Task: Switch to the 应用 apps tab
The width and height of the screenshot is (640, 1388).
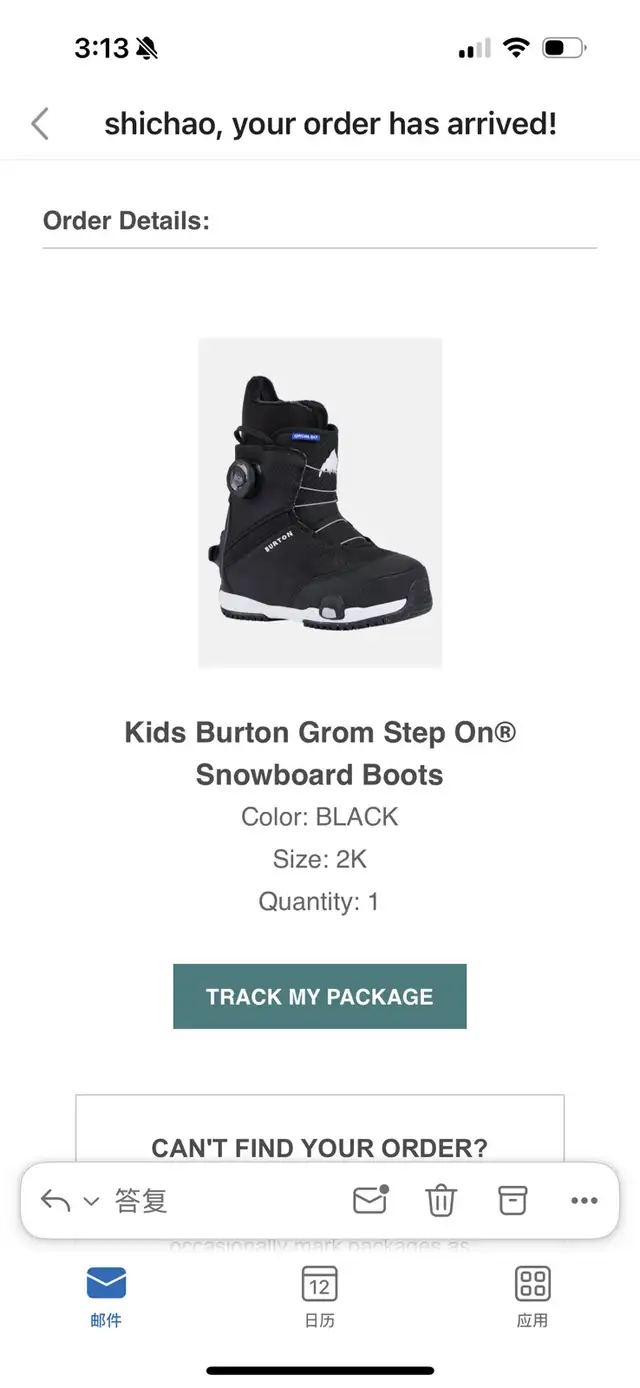Action: (x=532, y=1296)
